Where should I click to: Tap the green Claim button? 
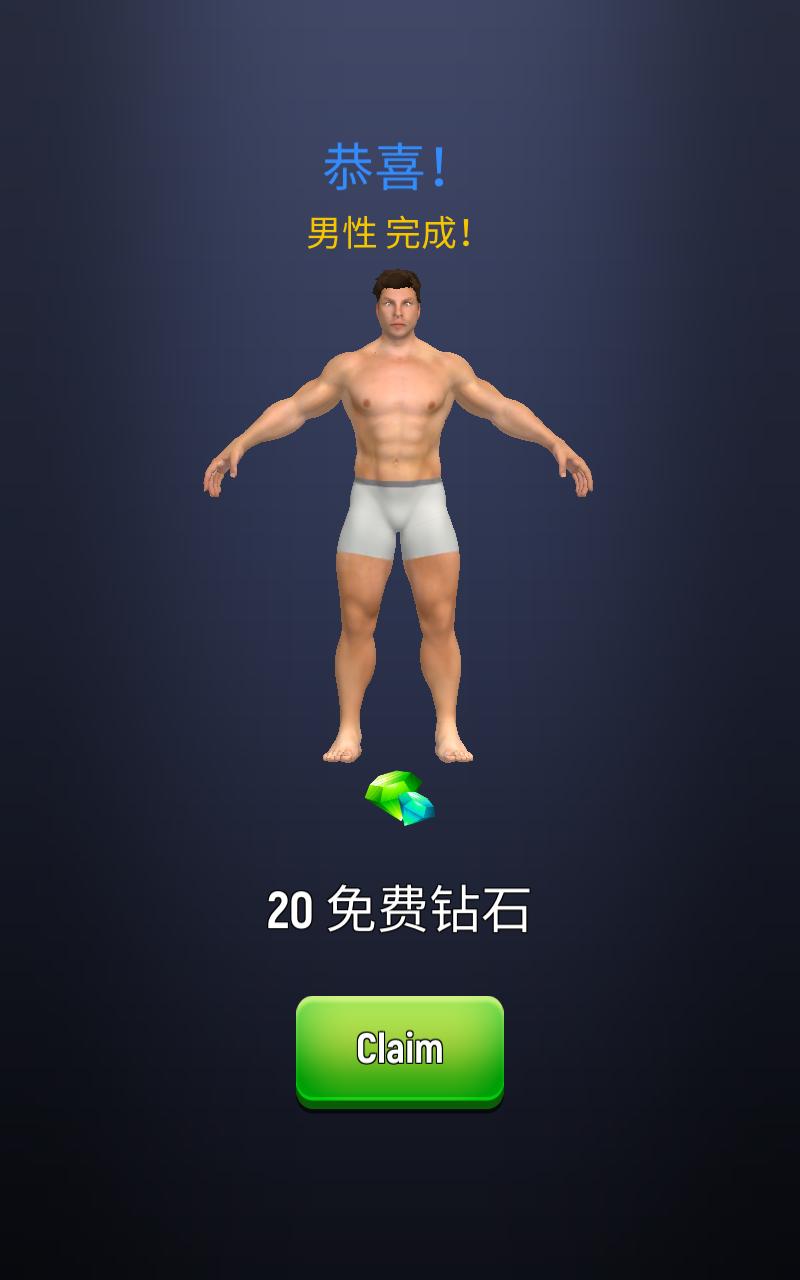400,1050
